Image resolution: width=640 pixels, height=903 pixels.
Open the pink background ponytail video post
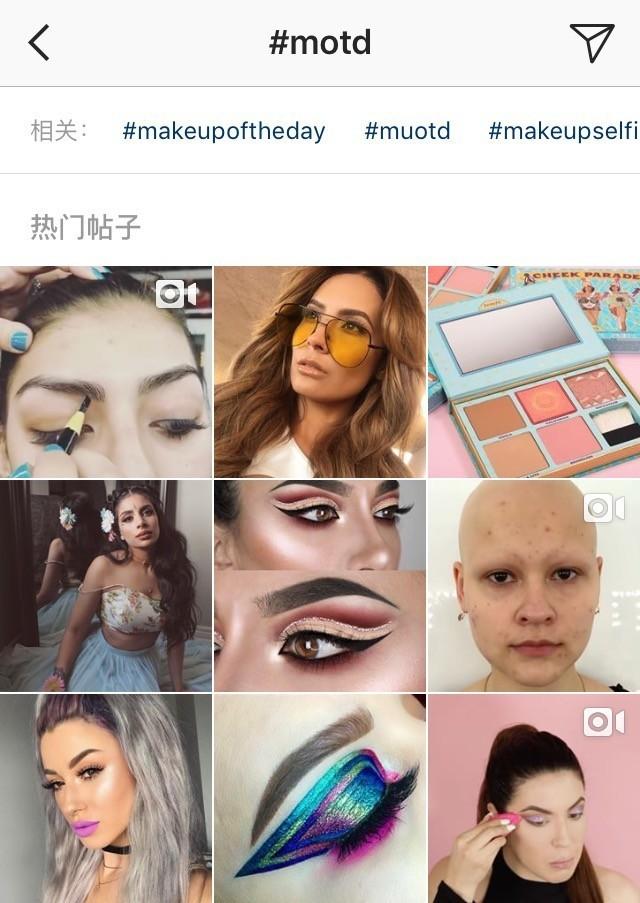[534, 798]
